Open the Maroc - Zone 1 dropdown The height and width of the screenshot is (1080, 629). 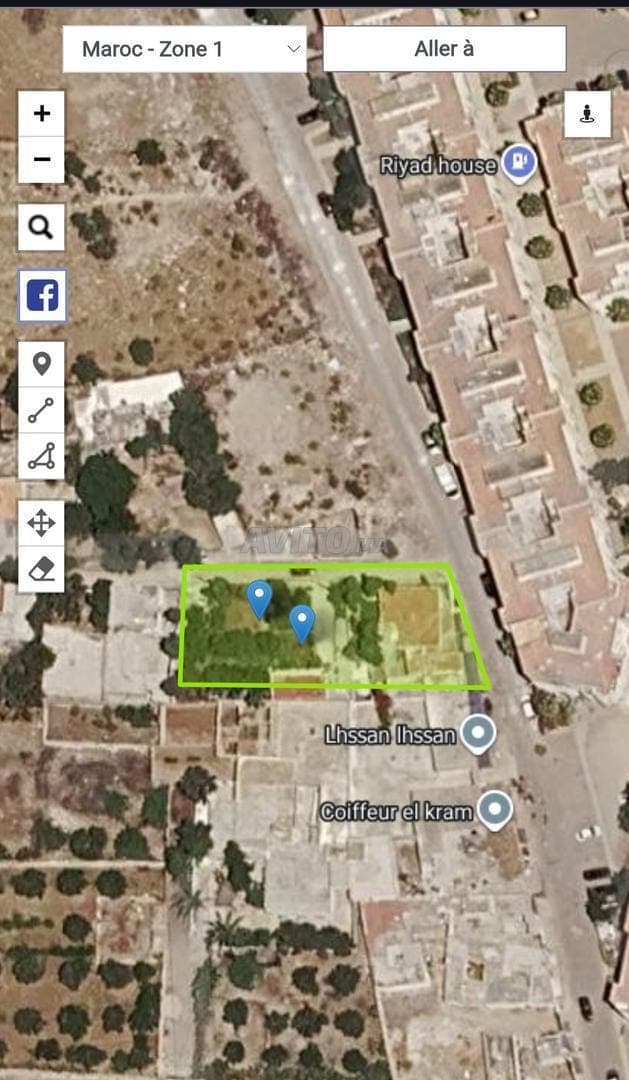185,49
